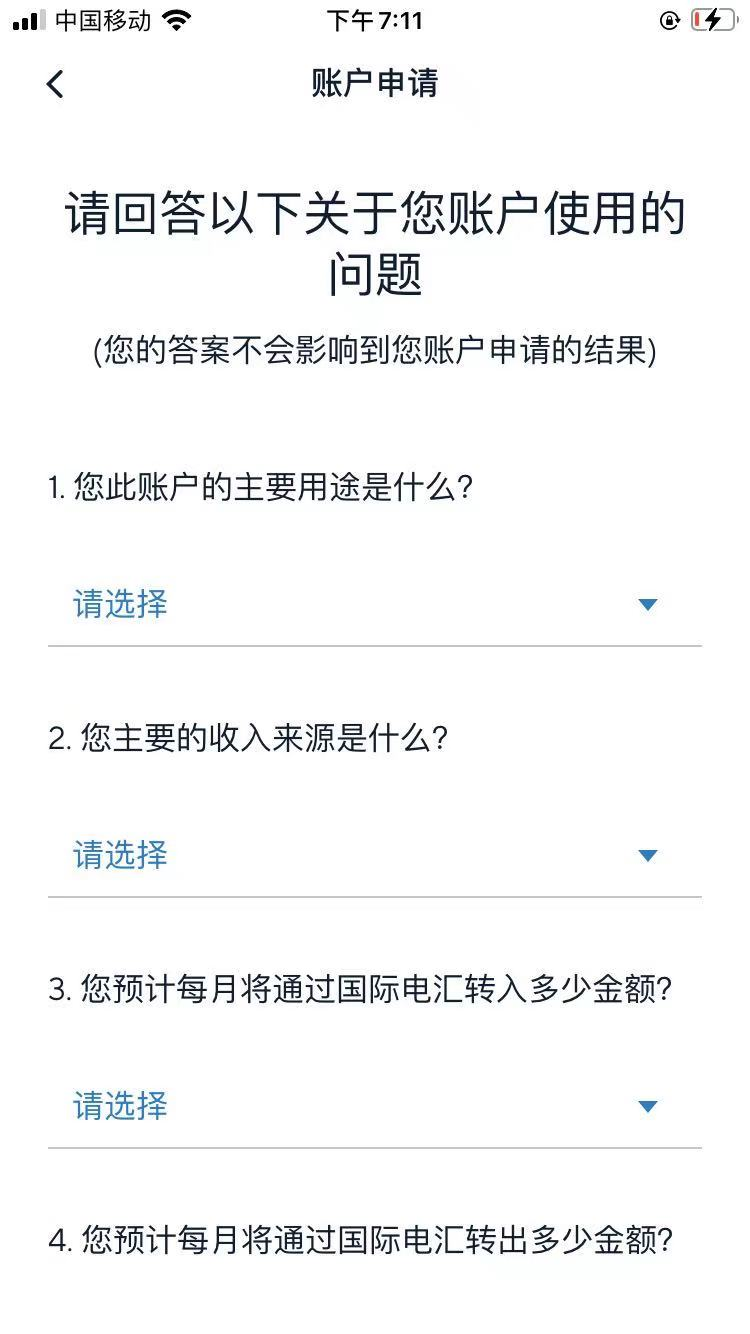Go back from the 账户申请 page
This screenshot has height=1334, width=750.
coord(55,84)
